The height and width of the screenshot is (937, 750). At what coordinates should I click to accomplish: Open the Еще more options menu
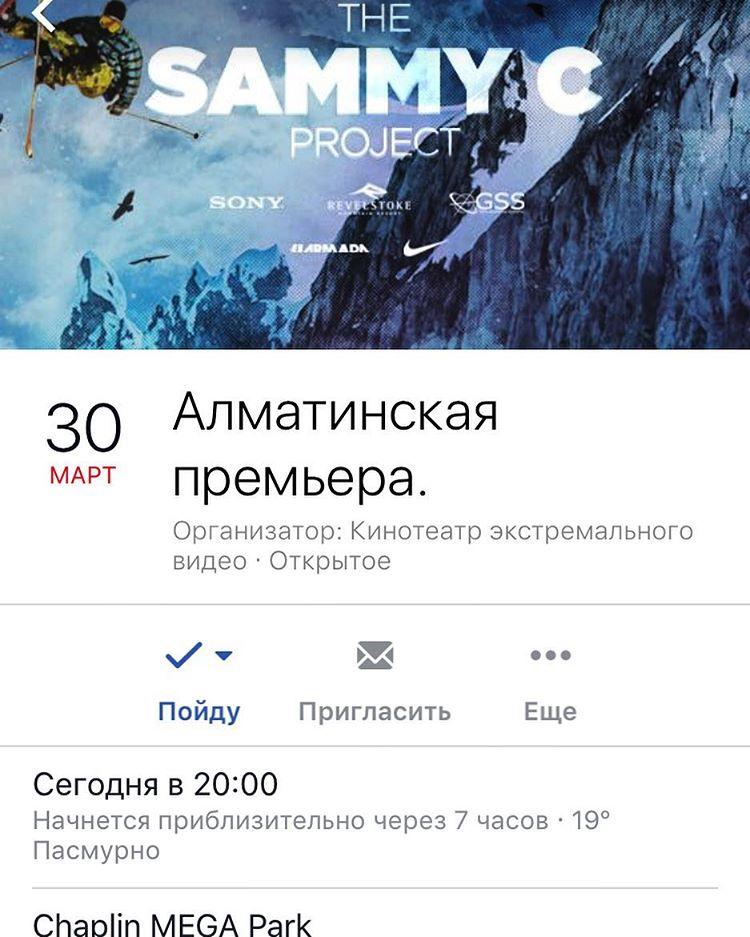[550, 680]
